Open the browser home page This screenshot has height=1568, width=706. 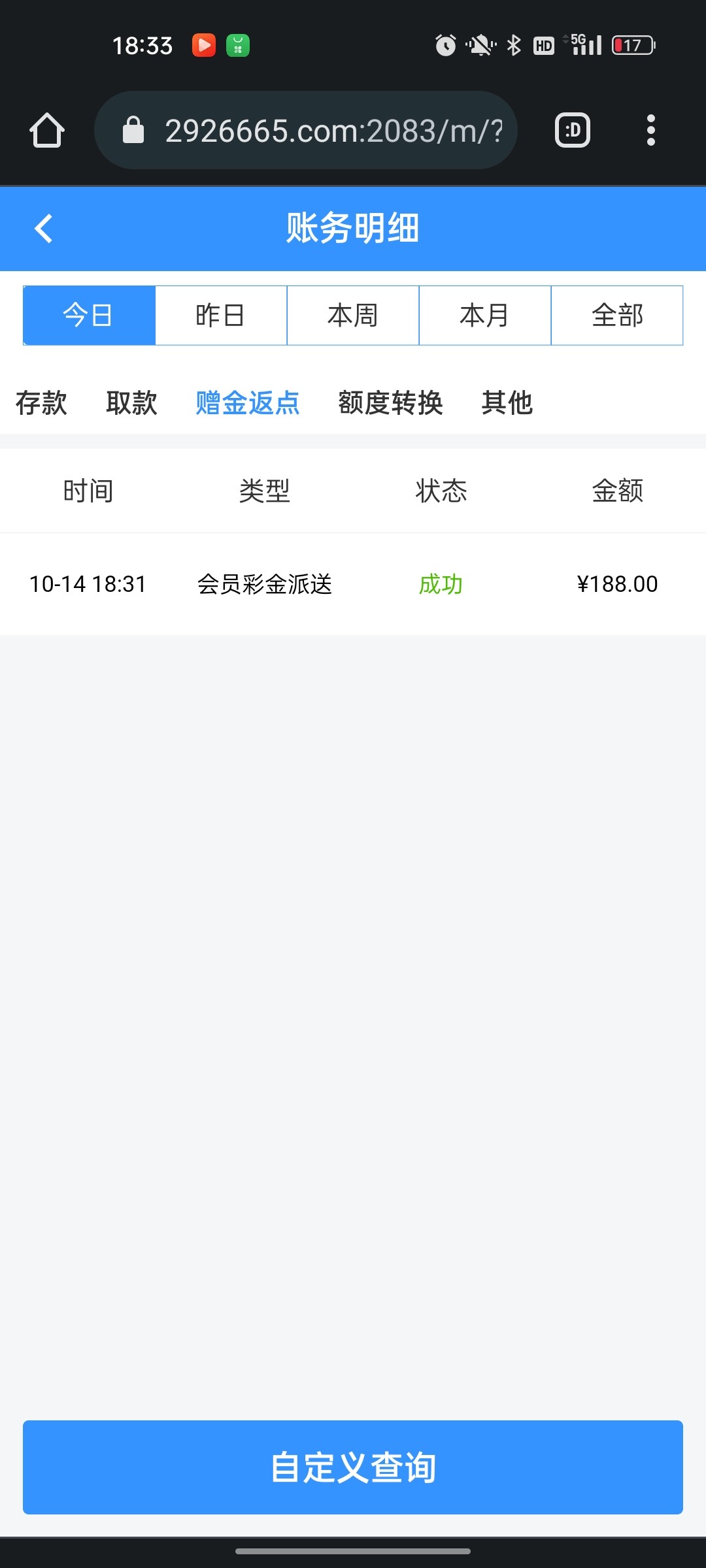pyautogui.click(x=47, y=130)
